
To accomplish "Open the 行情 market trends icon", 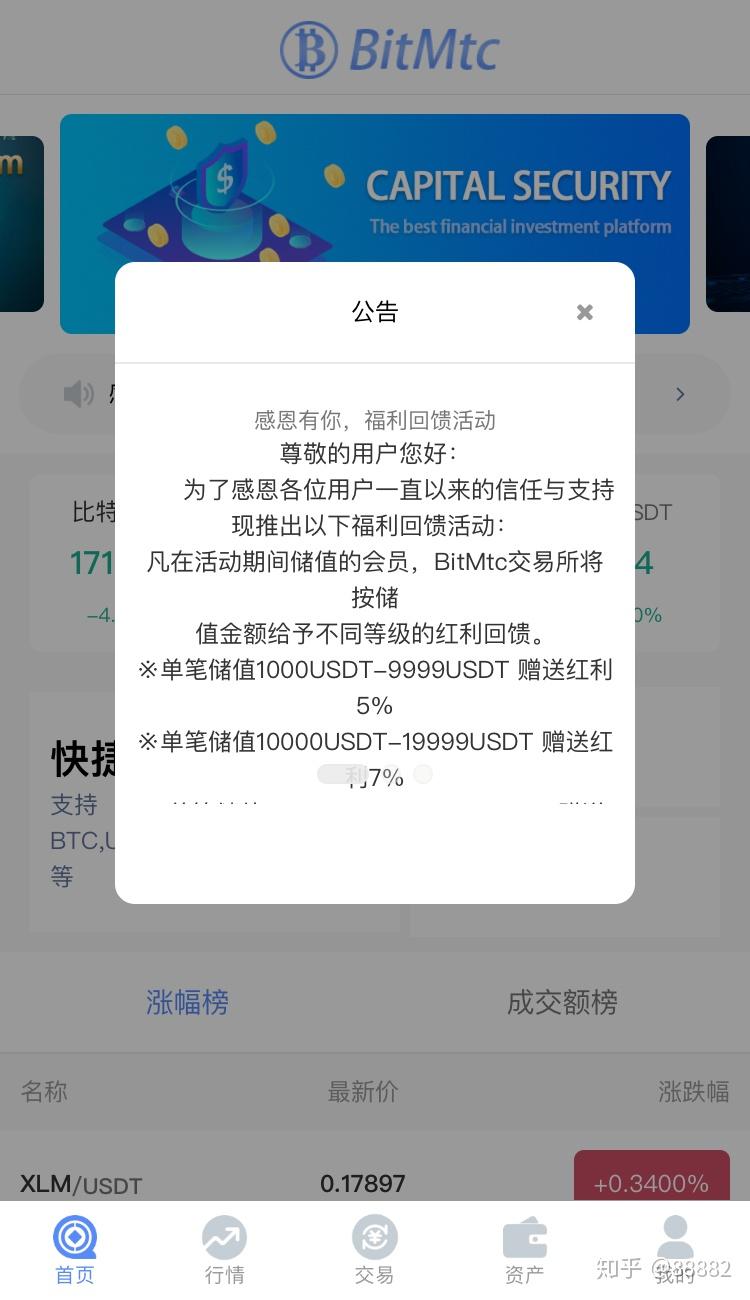I will pos(224,1240).
